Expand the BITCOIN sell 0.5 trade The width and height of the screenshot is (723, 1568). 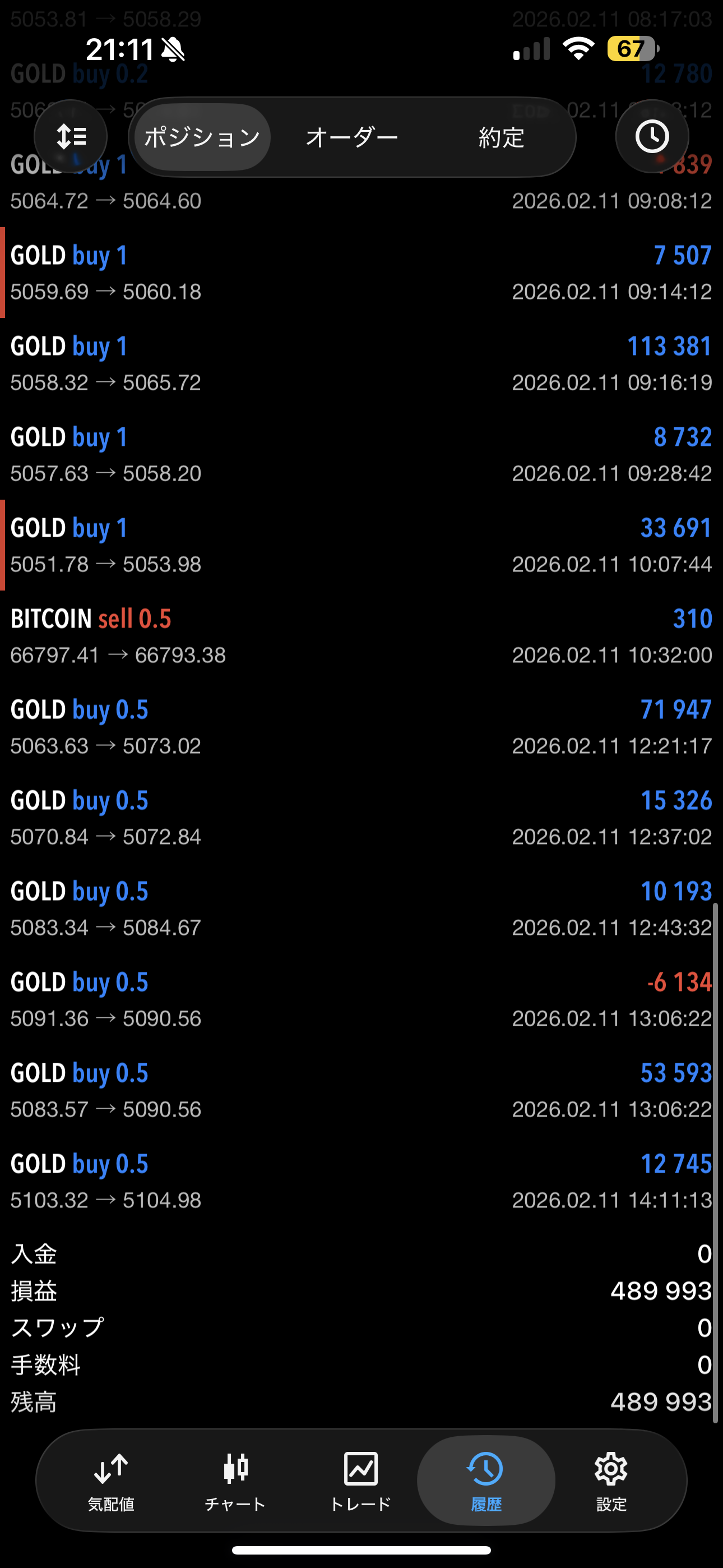[x=361, y=636]
